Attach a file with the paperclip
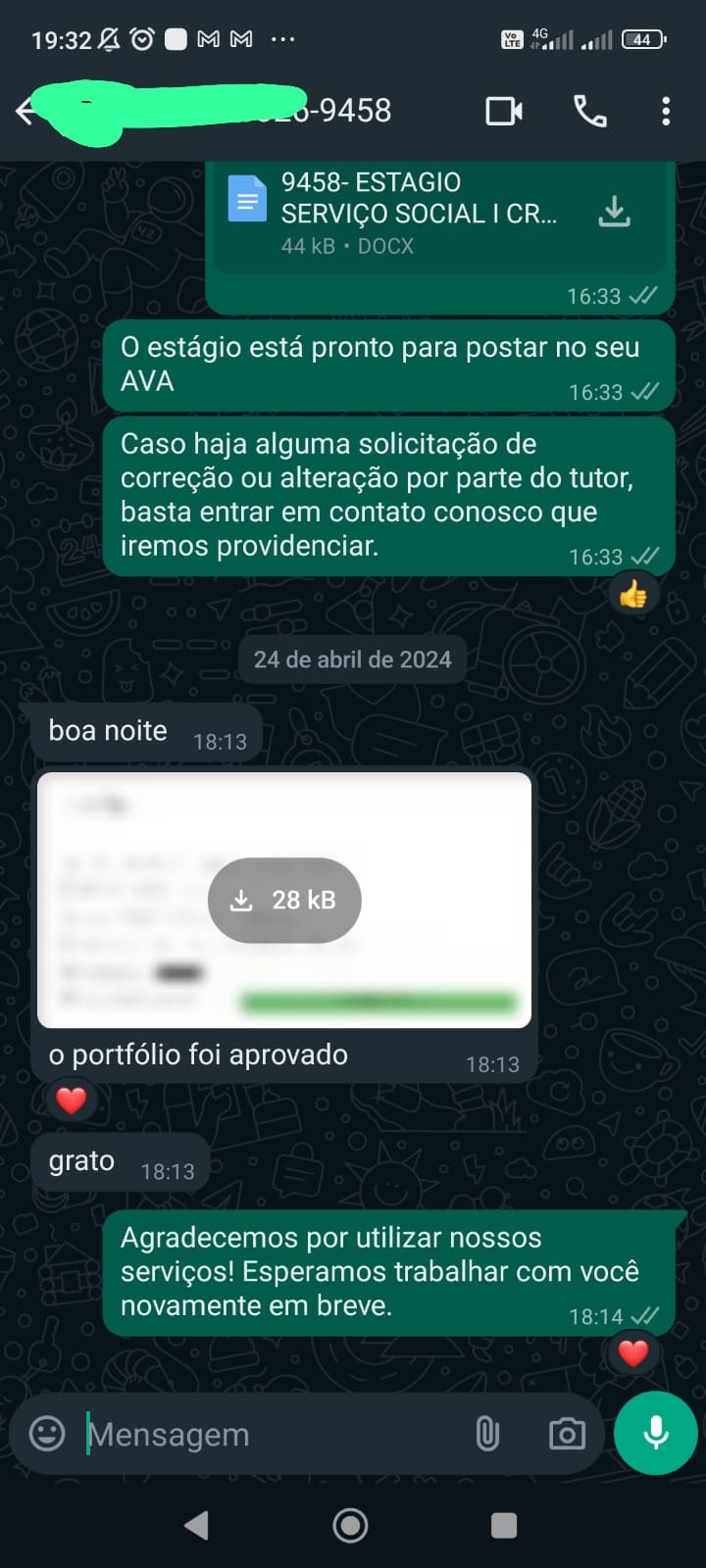Image resolution: width=706 pixels, height=1568 pixels. 487,1434
